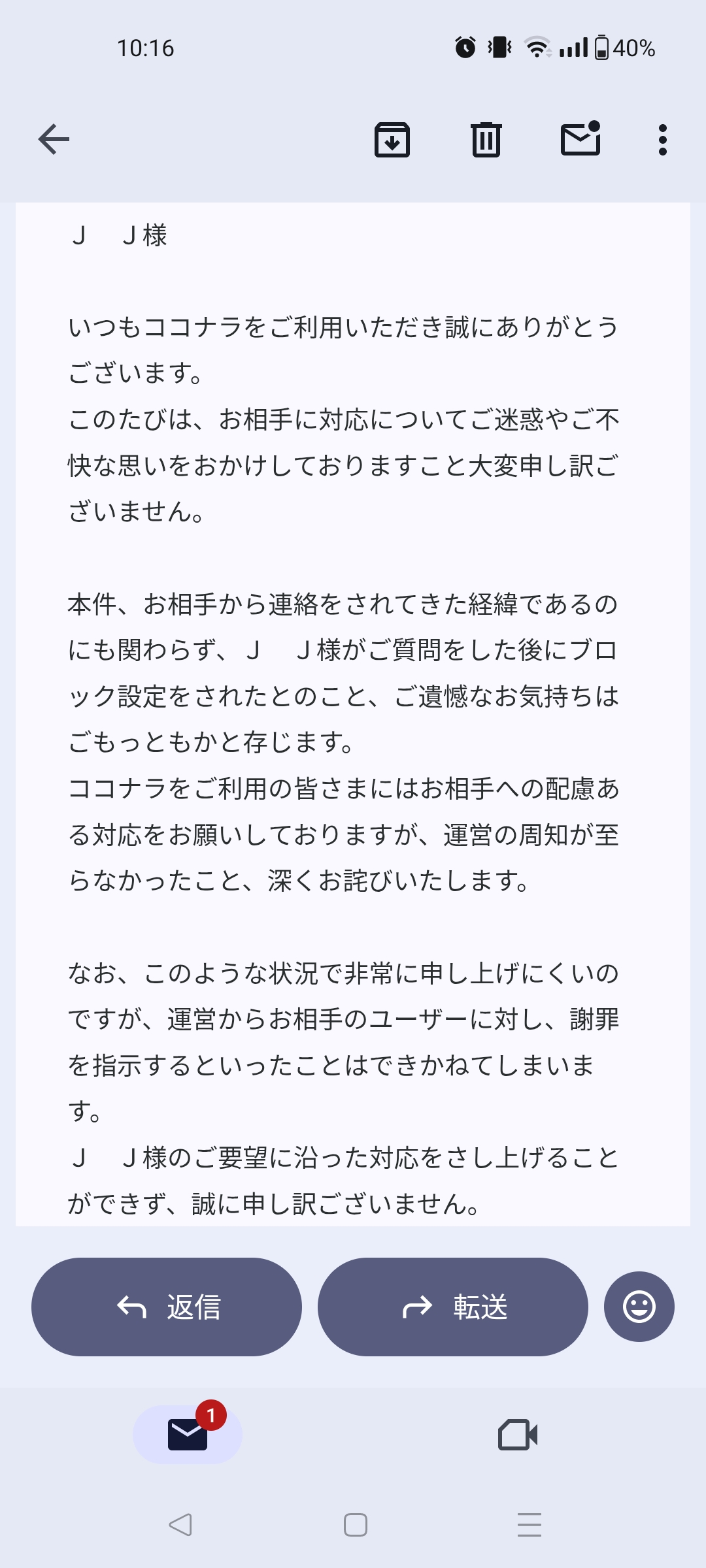
Task: Archive this email using the archive icon
Action: [x=391, y=139]
